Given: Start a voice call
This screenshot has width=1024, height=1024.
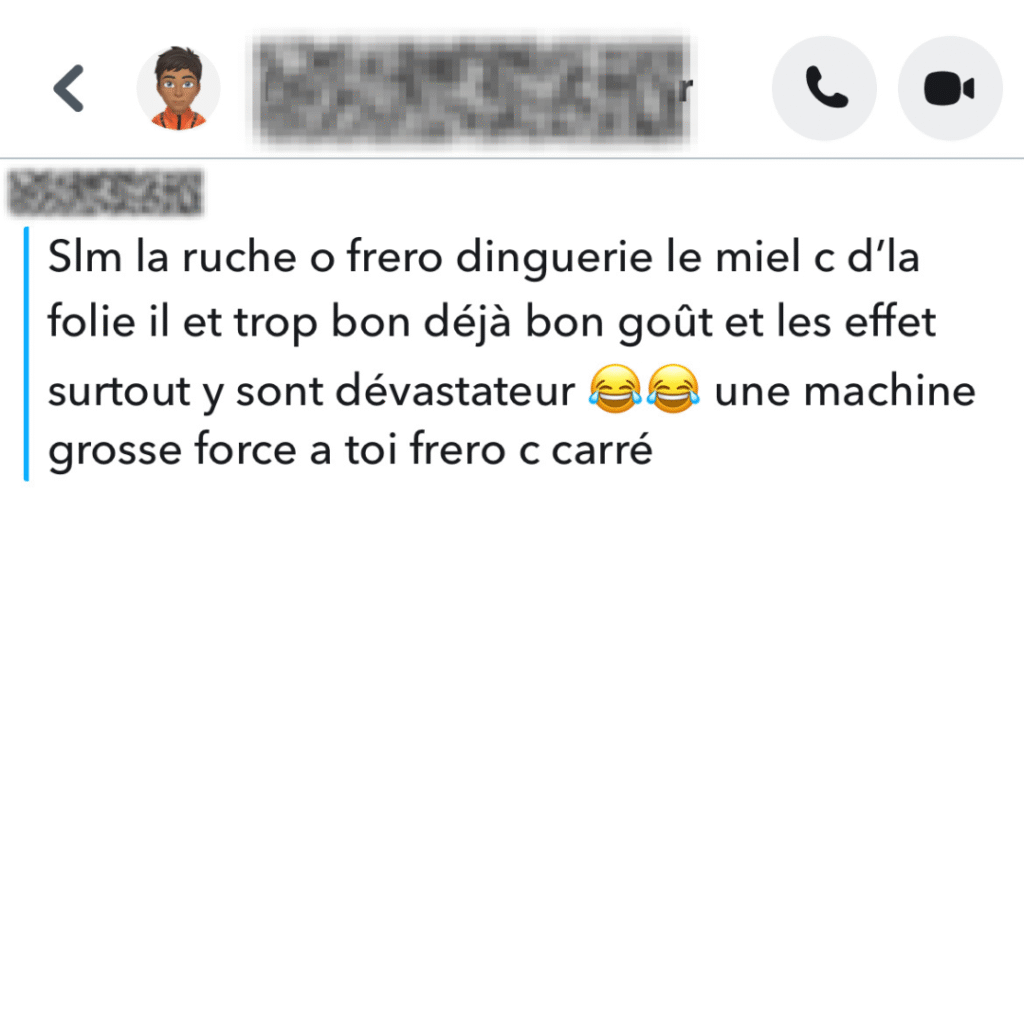Looking at the screenshot, I should click(x=824, y=88).
